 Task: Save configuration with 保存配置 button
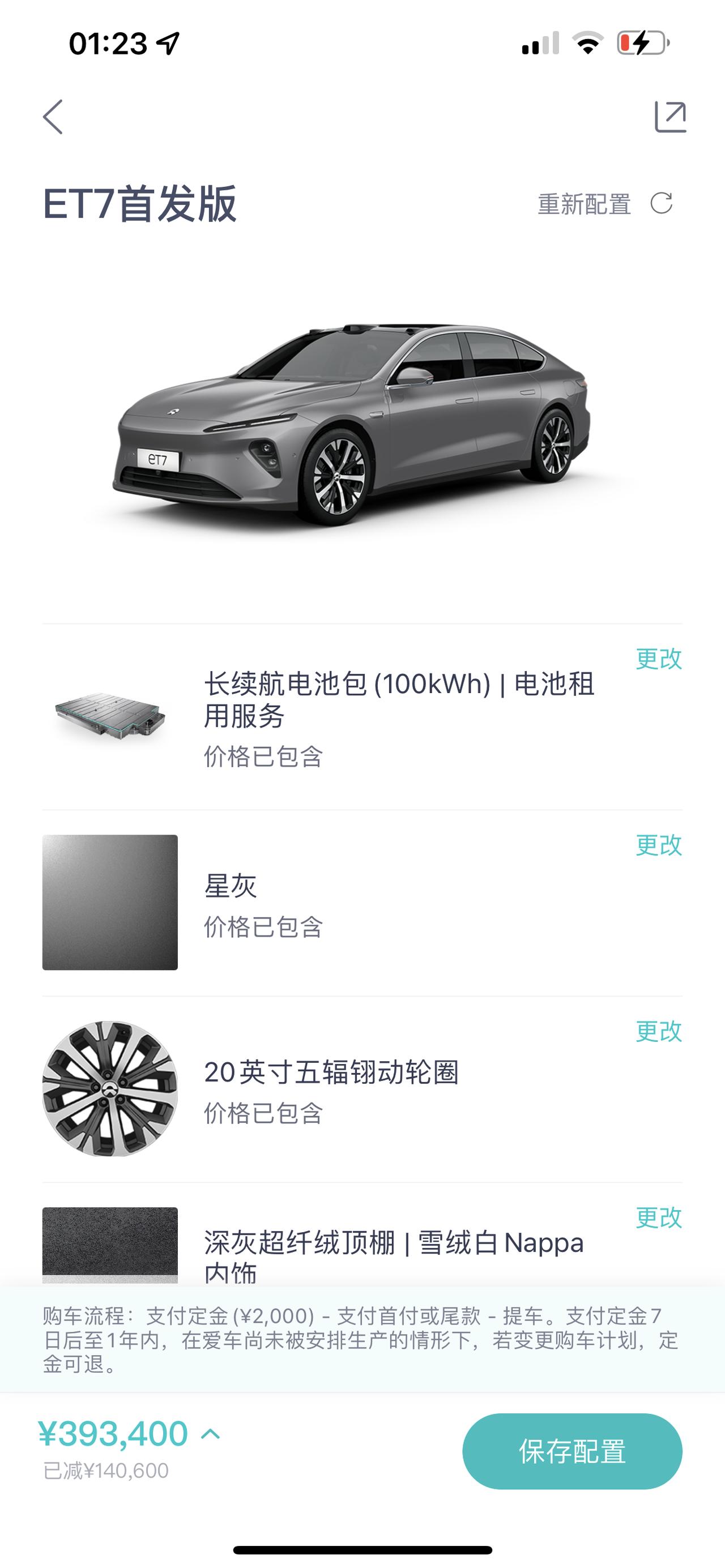point(572,1451)
